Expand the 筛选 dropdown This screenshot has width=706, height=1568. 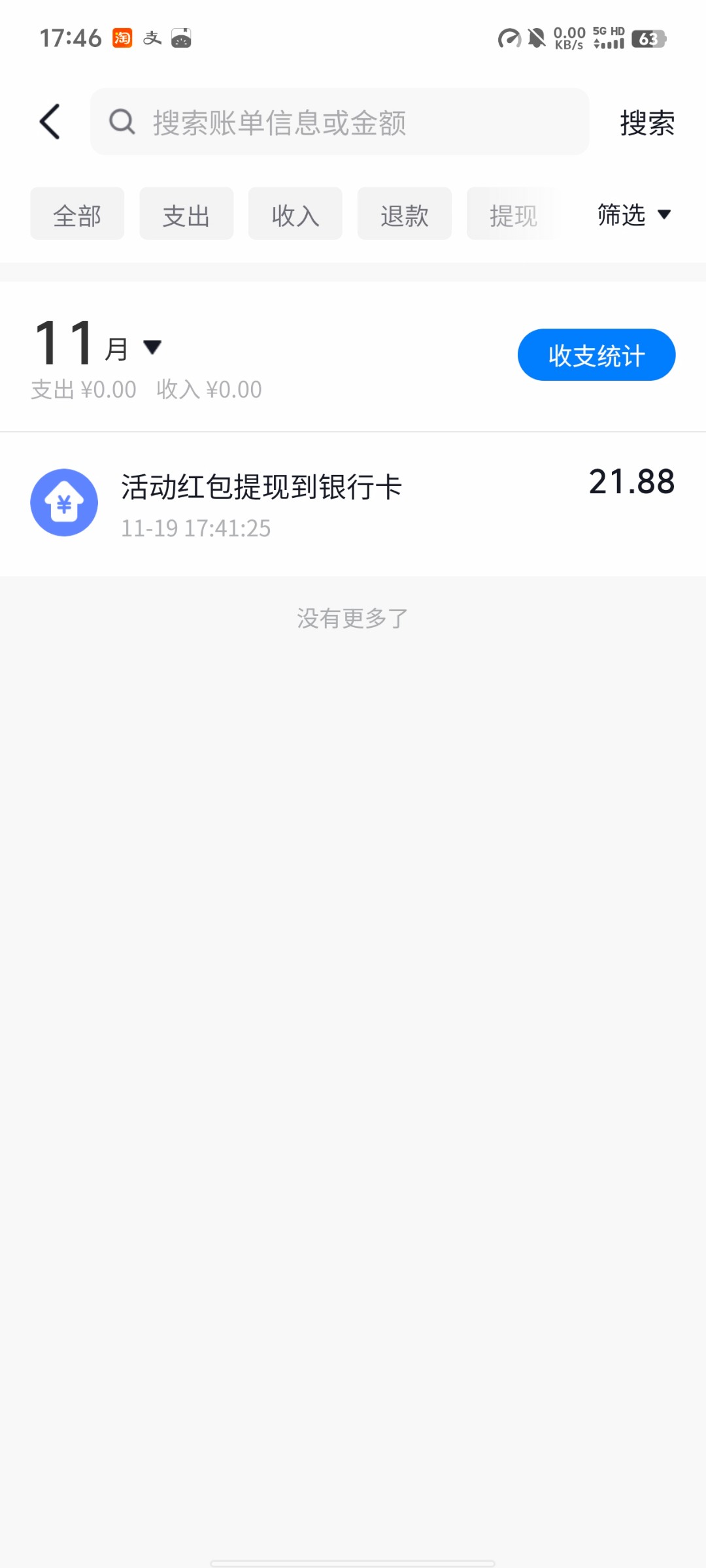pyautogui.click(x=634, y=214)
